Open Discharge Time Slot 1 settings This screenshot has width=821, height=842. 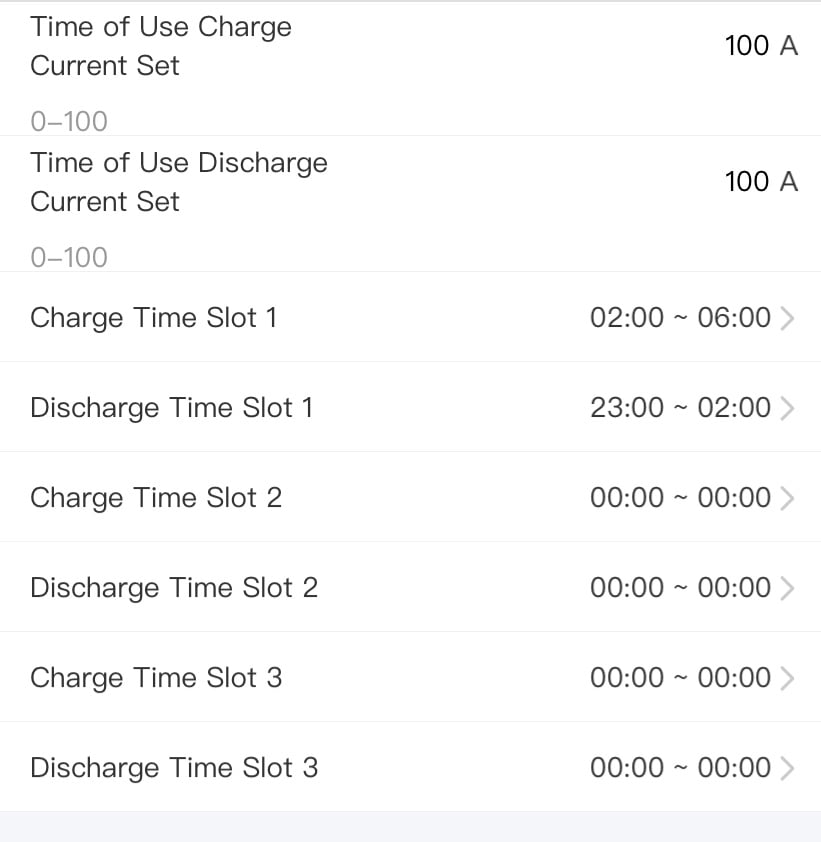tap(410, 408)
